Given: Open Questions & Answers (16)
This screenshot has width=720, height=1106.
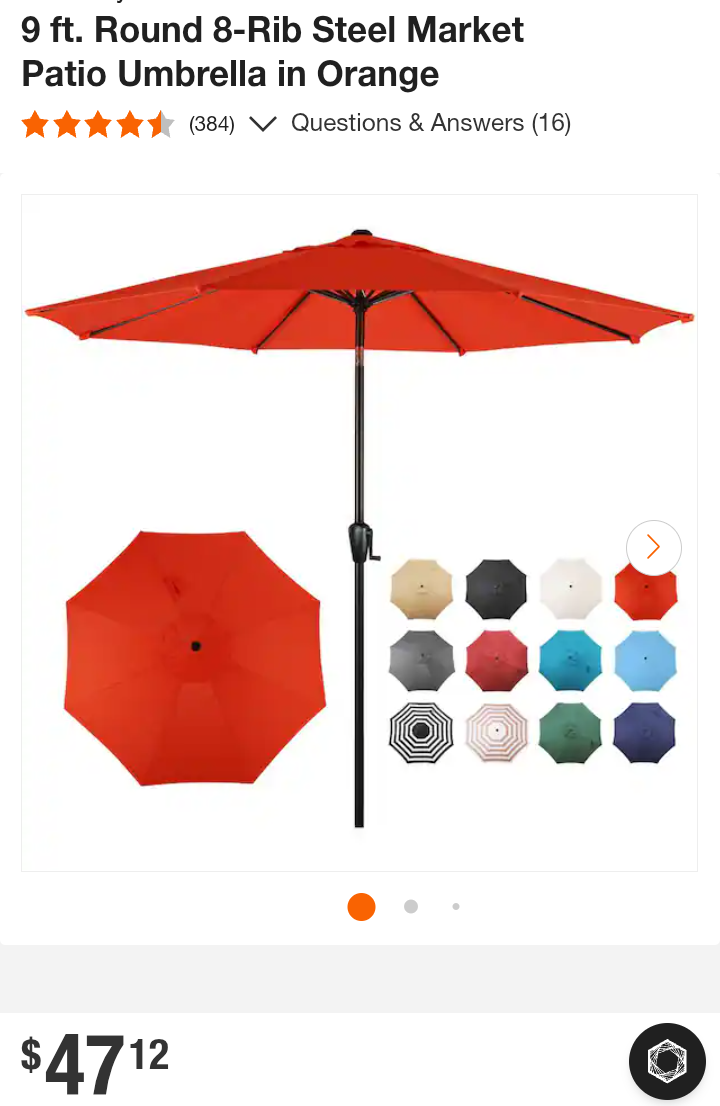Looking at the screenshot, I should [x=430, y=123].
